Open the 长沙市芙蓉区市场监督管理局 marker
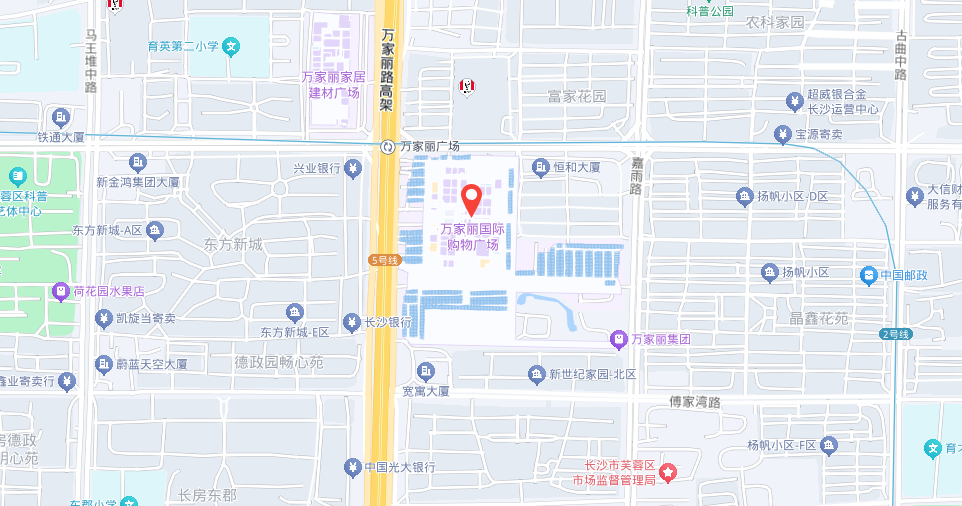Viewport: 962px width, 506px height. coord(668,471)
